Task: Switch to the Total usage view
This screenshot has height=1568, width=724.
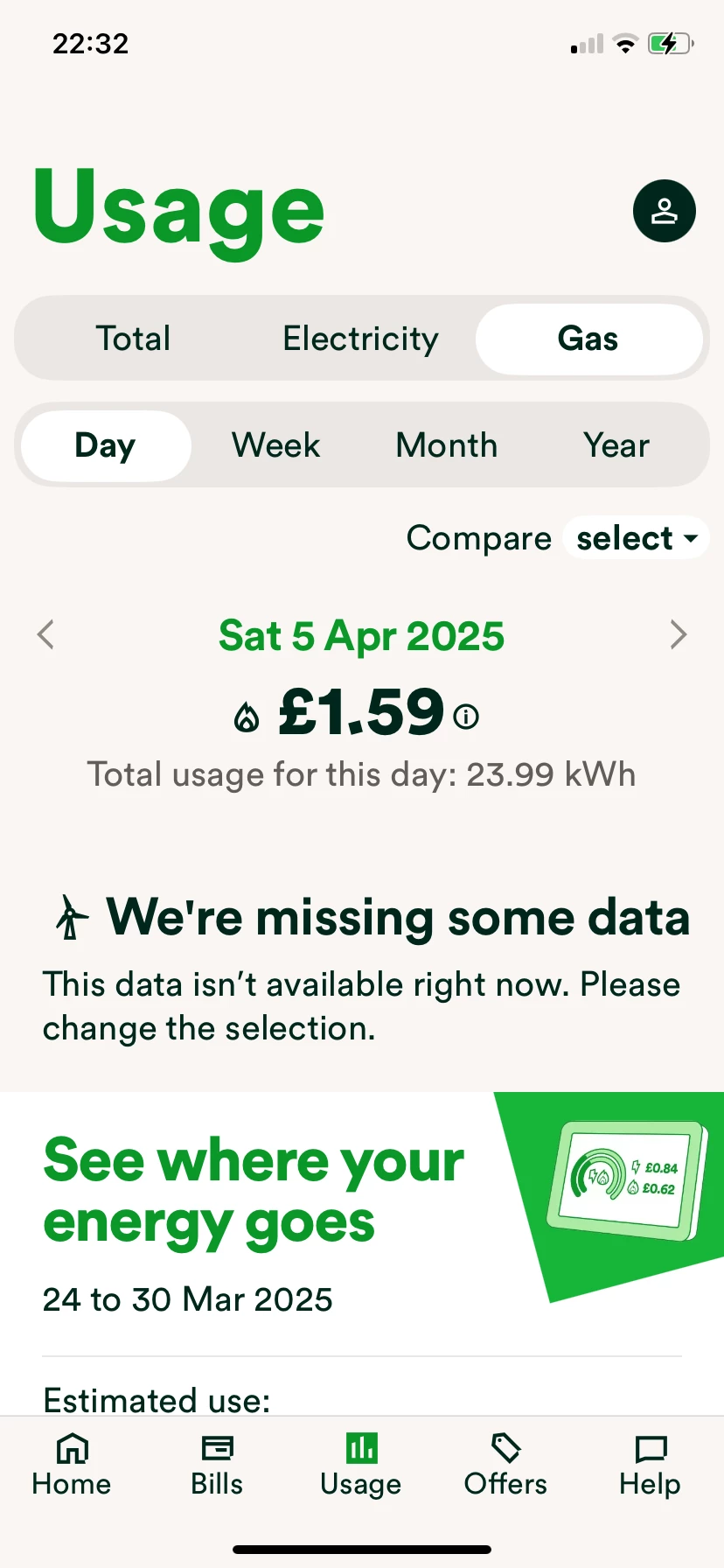Action: (133, 339)
